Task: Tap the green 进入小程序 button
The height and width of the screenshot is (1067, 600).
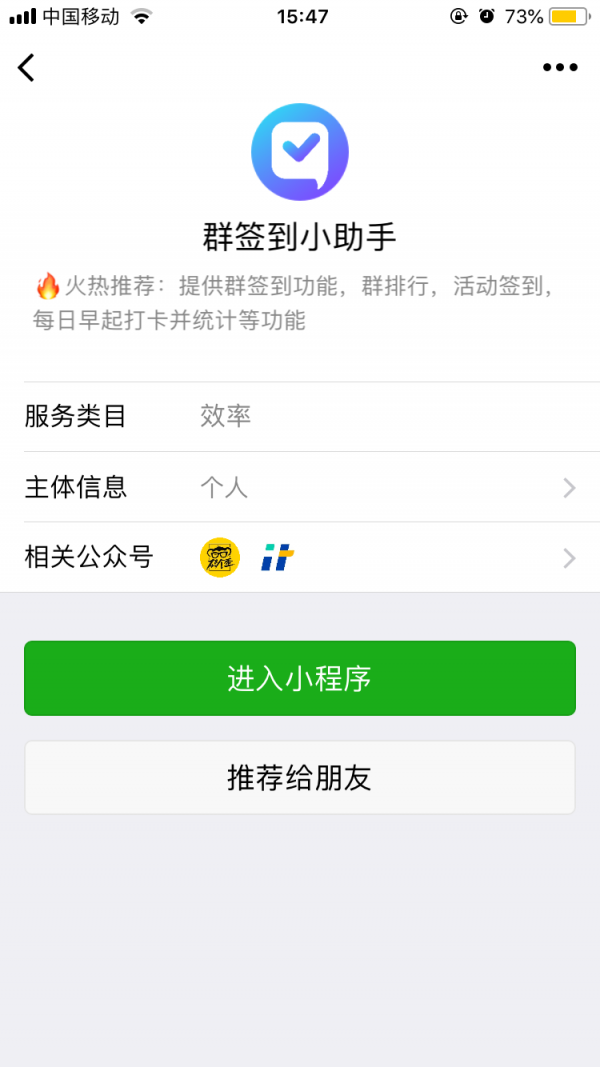Action: [x=300, y=678]
